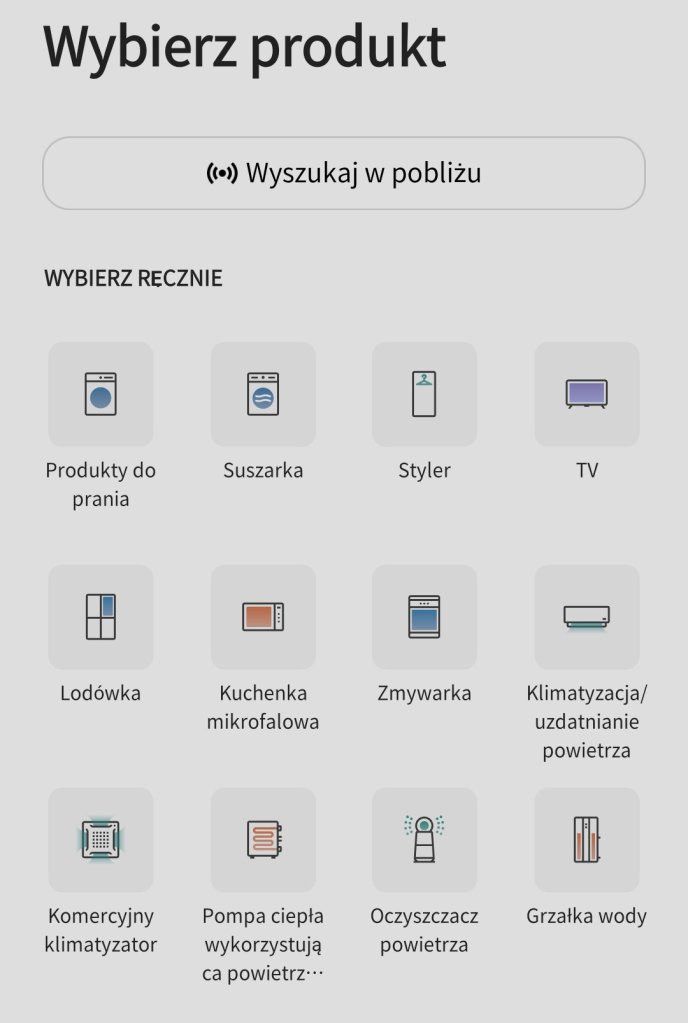Select Pompa ciepła wykorzystująca powietrze
688x1023 pixels.
[263, 839]
